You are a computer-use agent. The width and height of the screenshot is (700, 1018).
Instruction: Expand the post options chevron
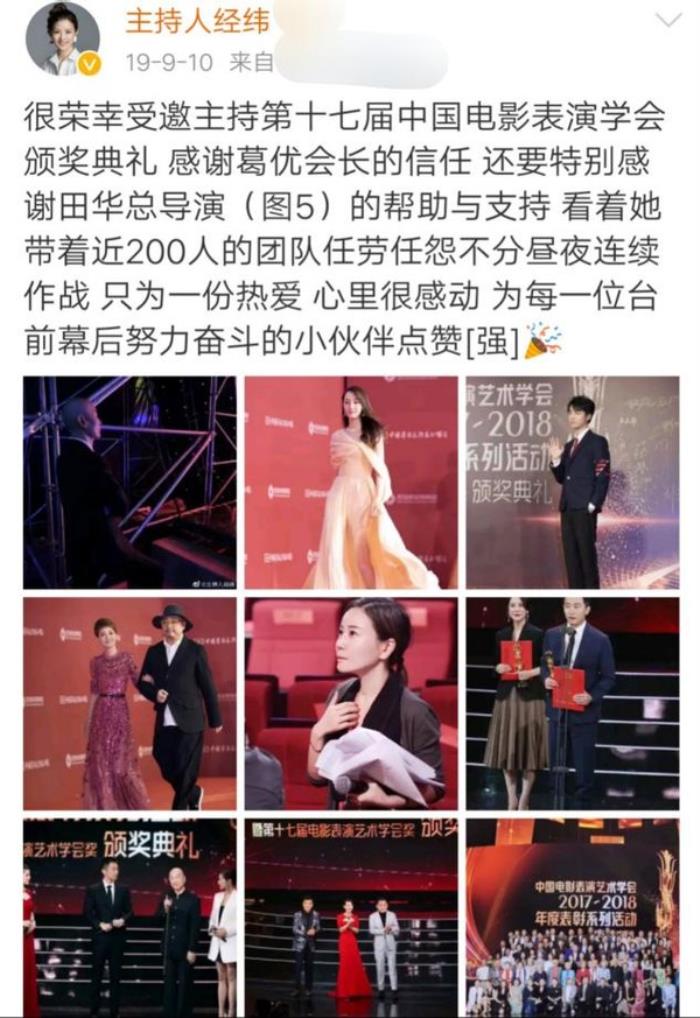coord(667,20)
